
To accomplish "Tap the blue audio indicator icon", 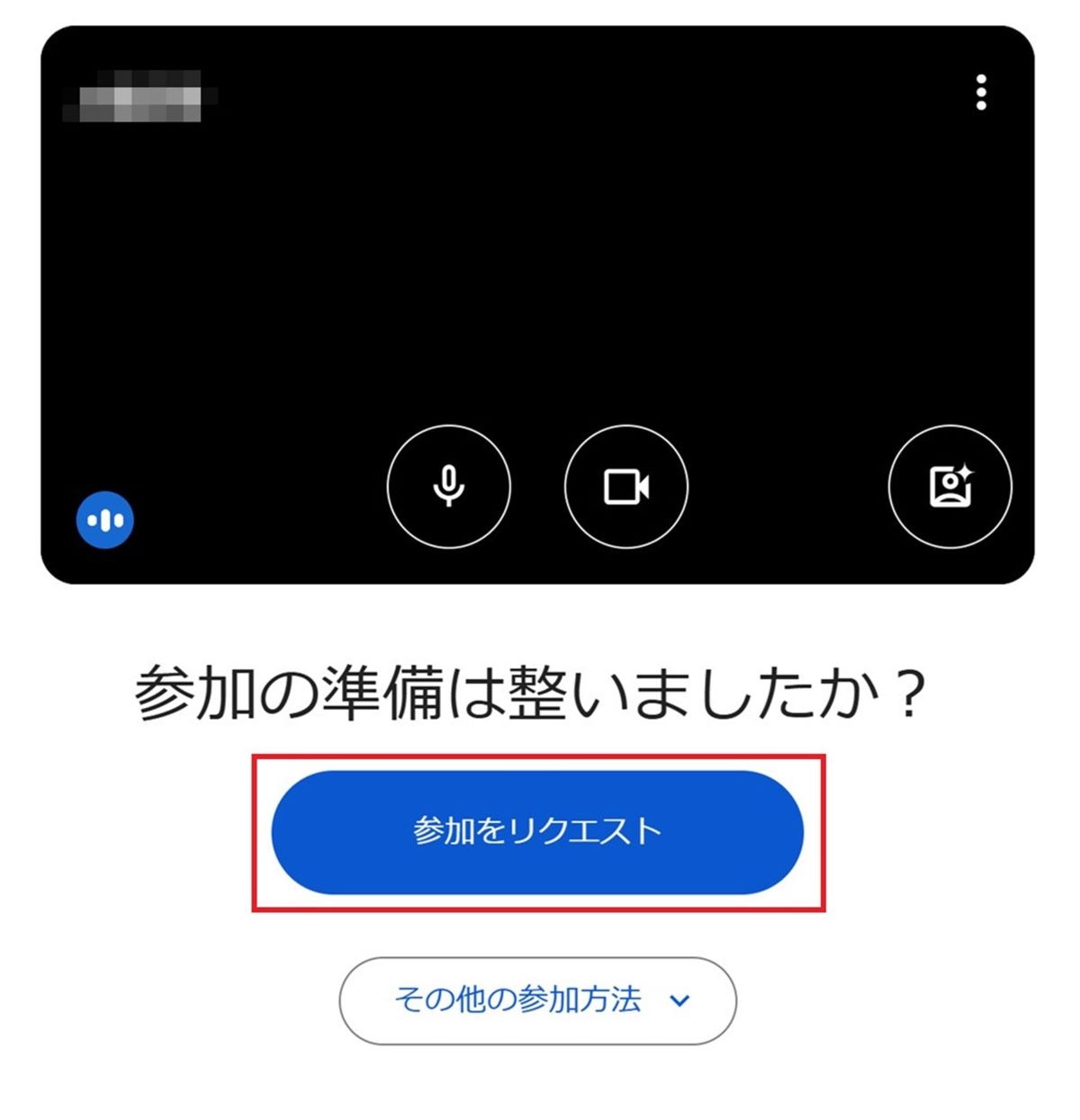I will coord(105,520).
